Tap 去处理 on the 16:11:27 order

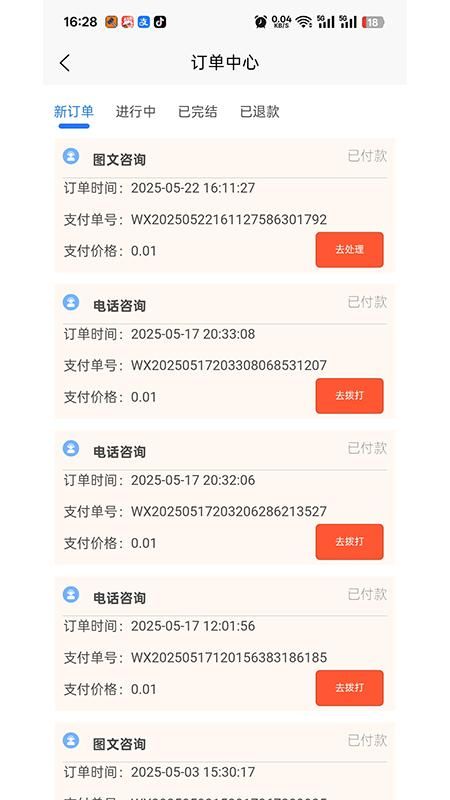pos(349,250)
